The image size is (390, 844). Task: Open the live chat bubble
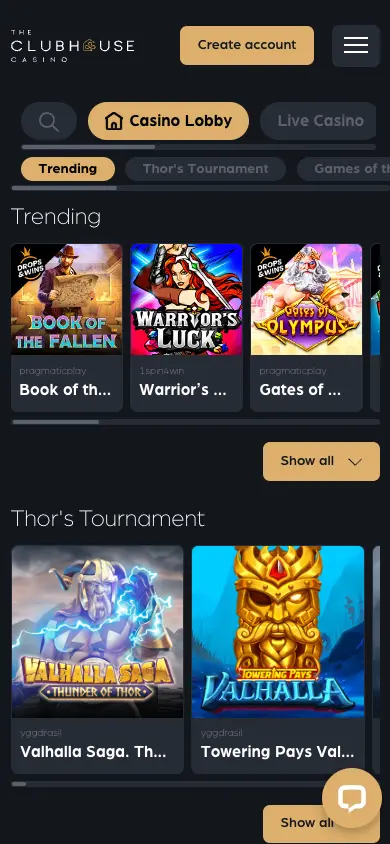[x=352, y=798]
